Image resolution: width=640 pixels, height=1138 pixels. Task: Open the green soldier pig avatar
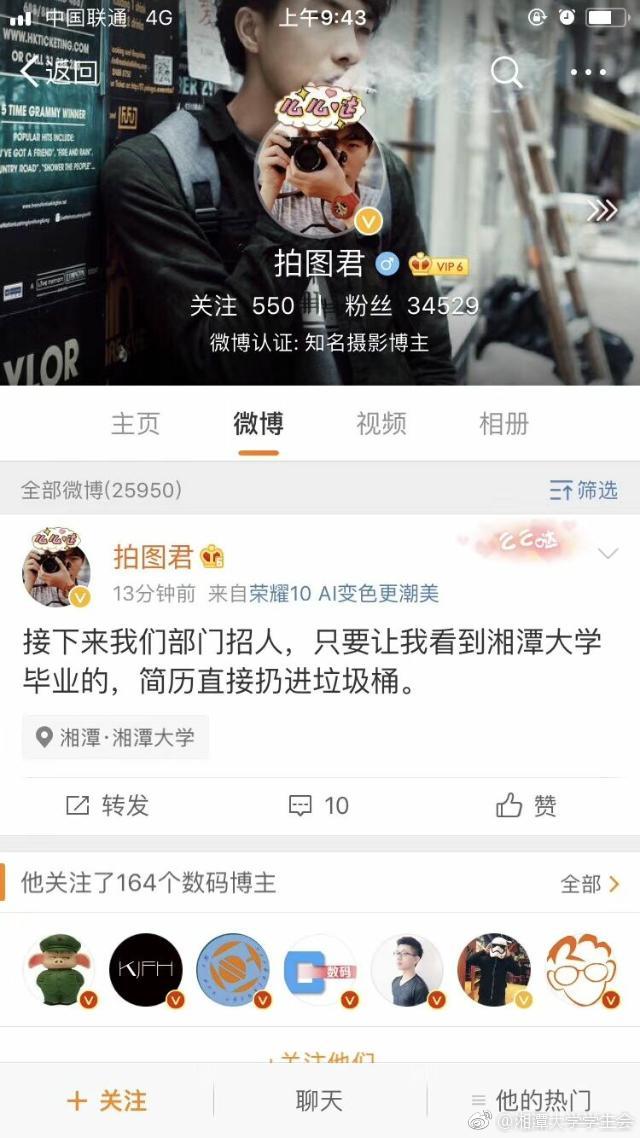(59, 969)
